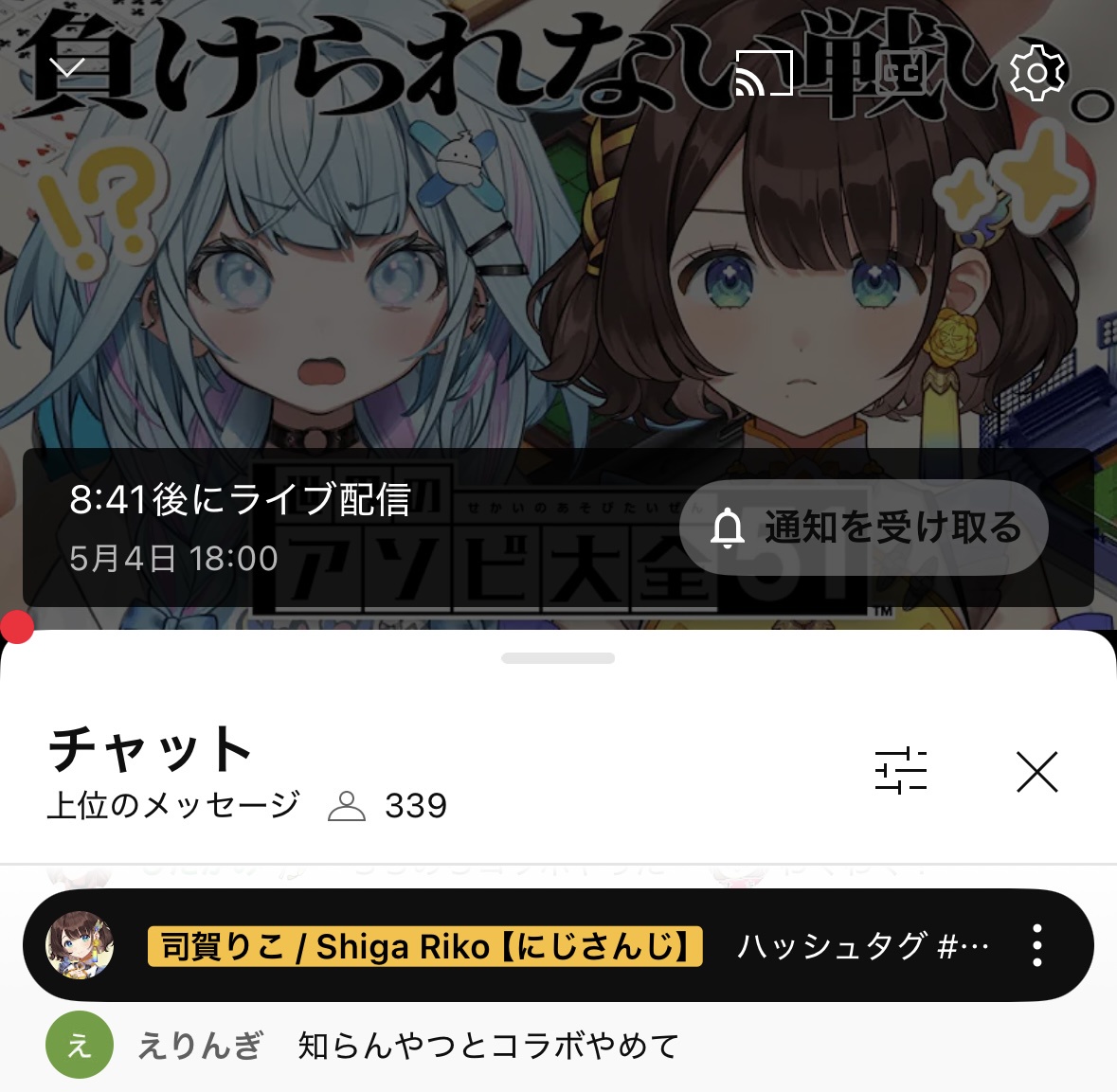The image size is (1117, 1092).
Task: Open the cast to device option
Action: [764, 73]
